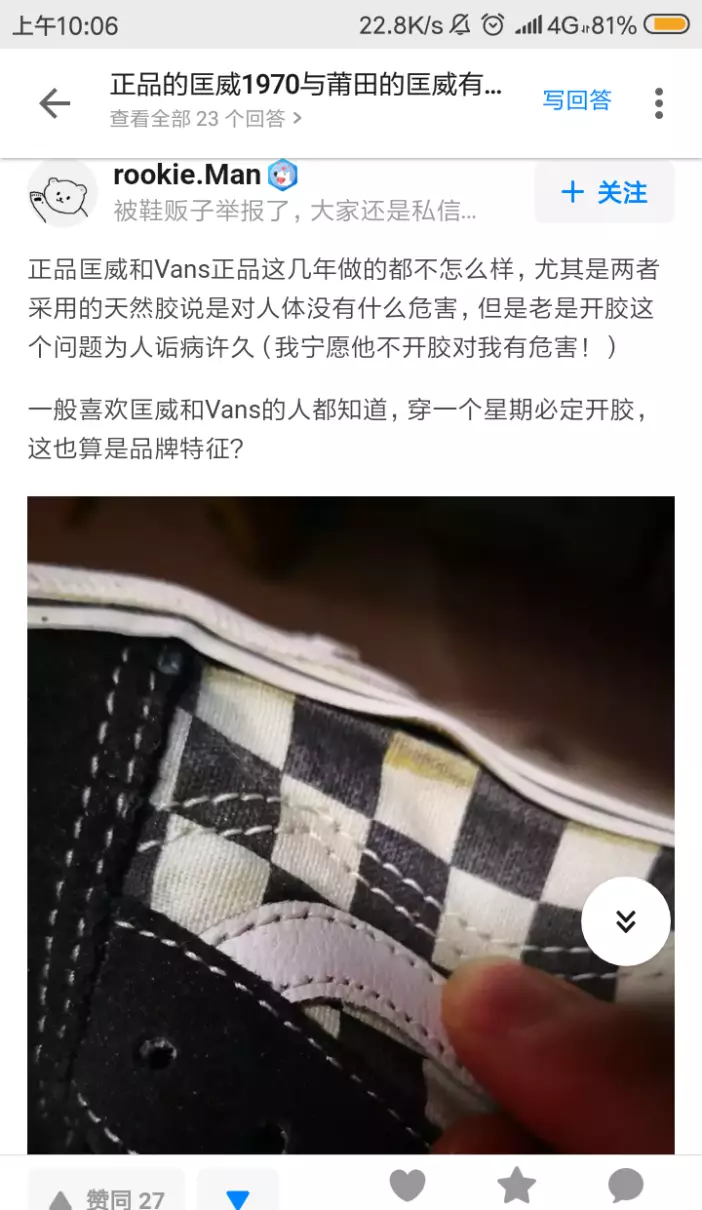Tap 写回答 to write an answer
Image resolution: width=702 pixels, height=1210 pixels.
coord(577,100)
